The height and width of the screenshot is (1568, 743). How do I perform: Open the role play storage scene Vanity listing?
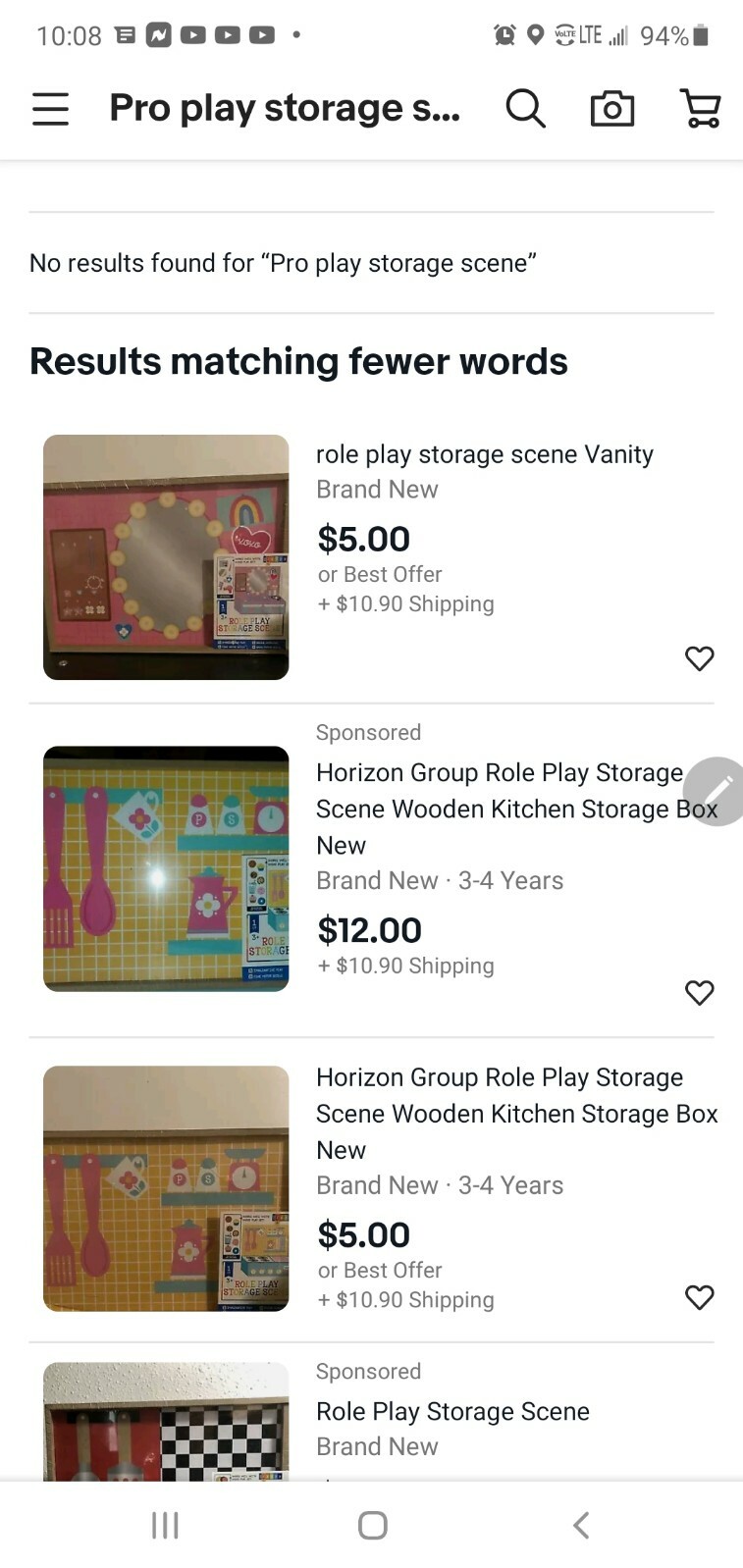coord(484,454)
